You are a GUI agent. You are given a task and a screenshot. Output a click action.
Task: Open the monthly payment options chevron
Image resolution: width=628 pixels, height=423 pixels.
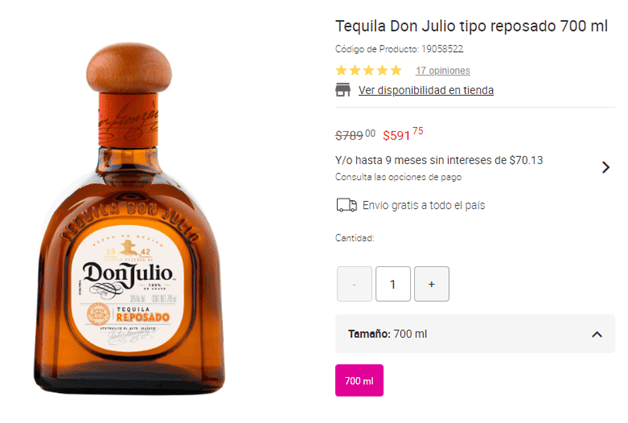point(605,167)
